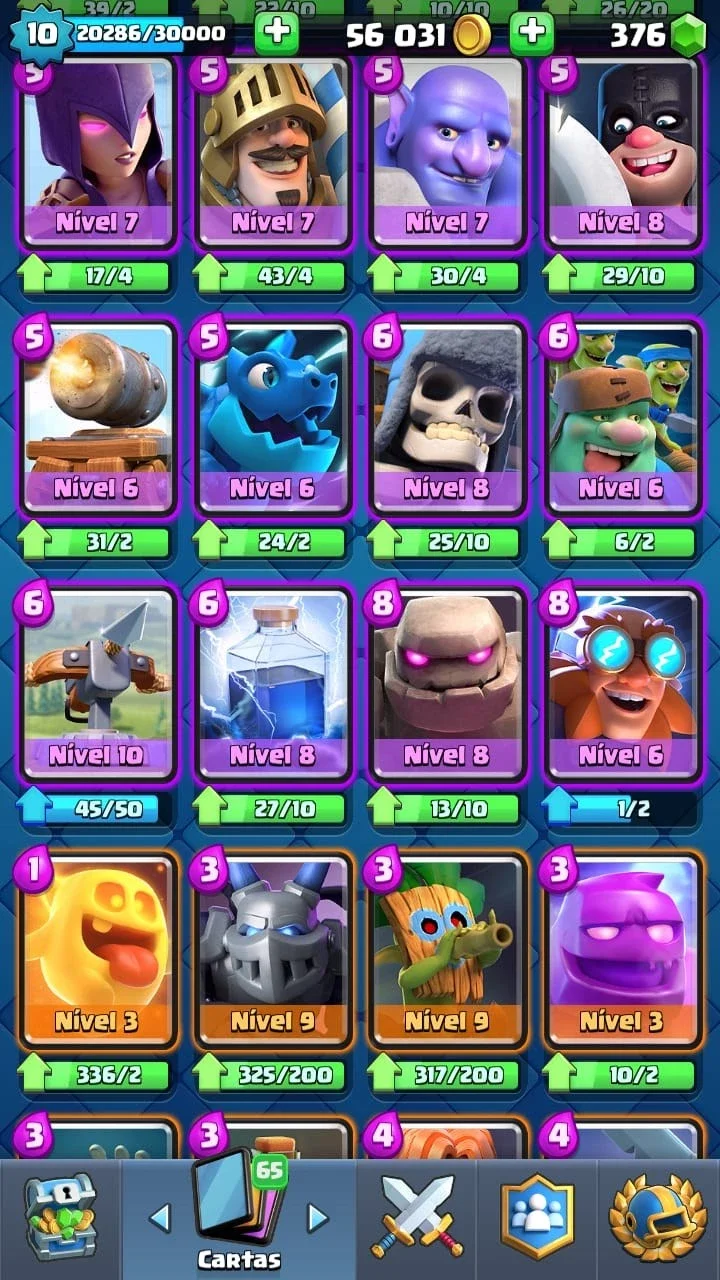This screenshot has width=720, height=1280.
Task: Select the Lightning spell card
Action: pyautogui.click(x=272, y=684)
